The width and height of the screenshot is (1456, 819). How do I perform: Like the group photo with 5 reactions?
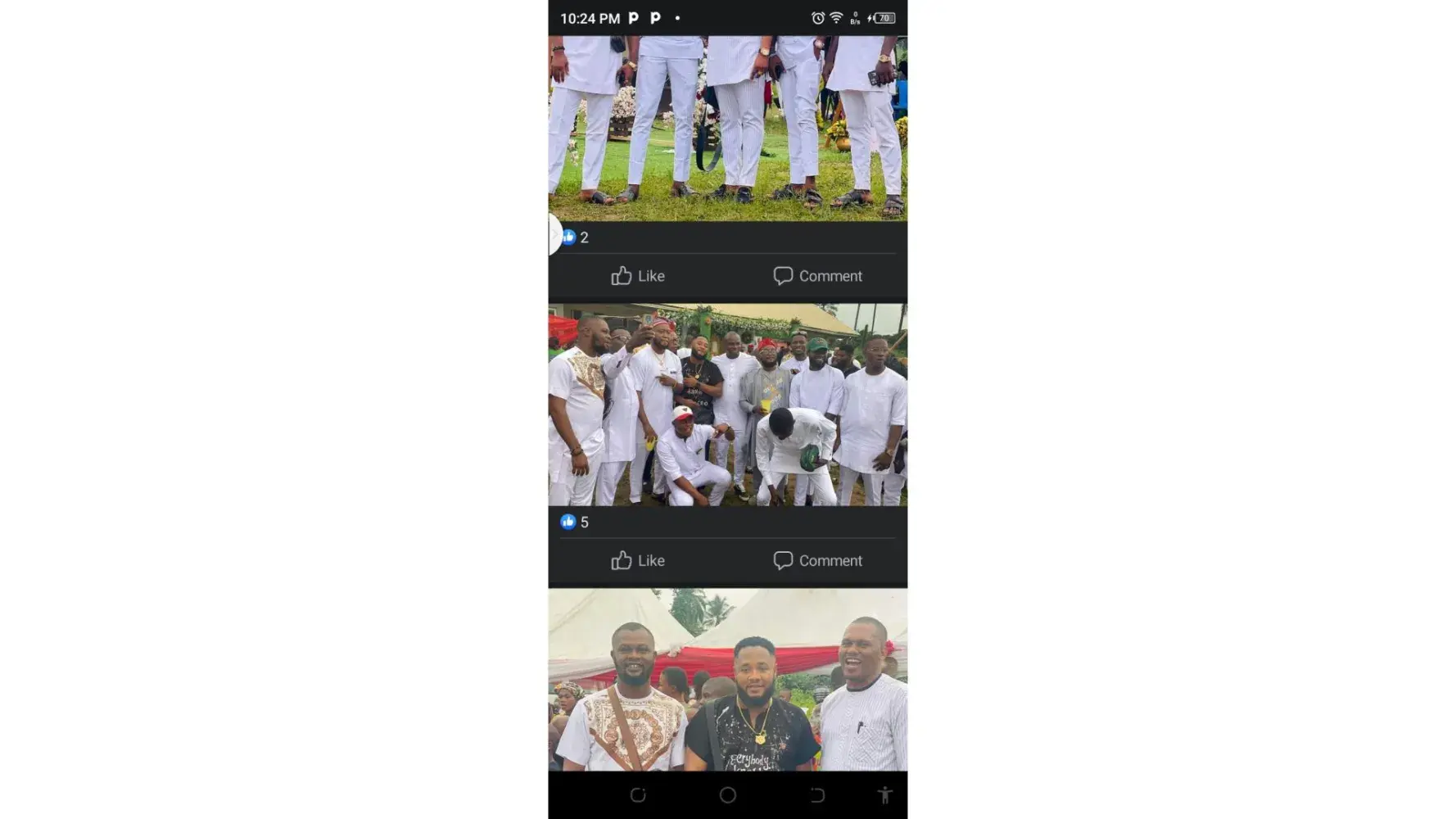(x=637, y=561)
